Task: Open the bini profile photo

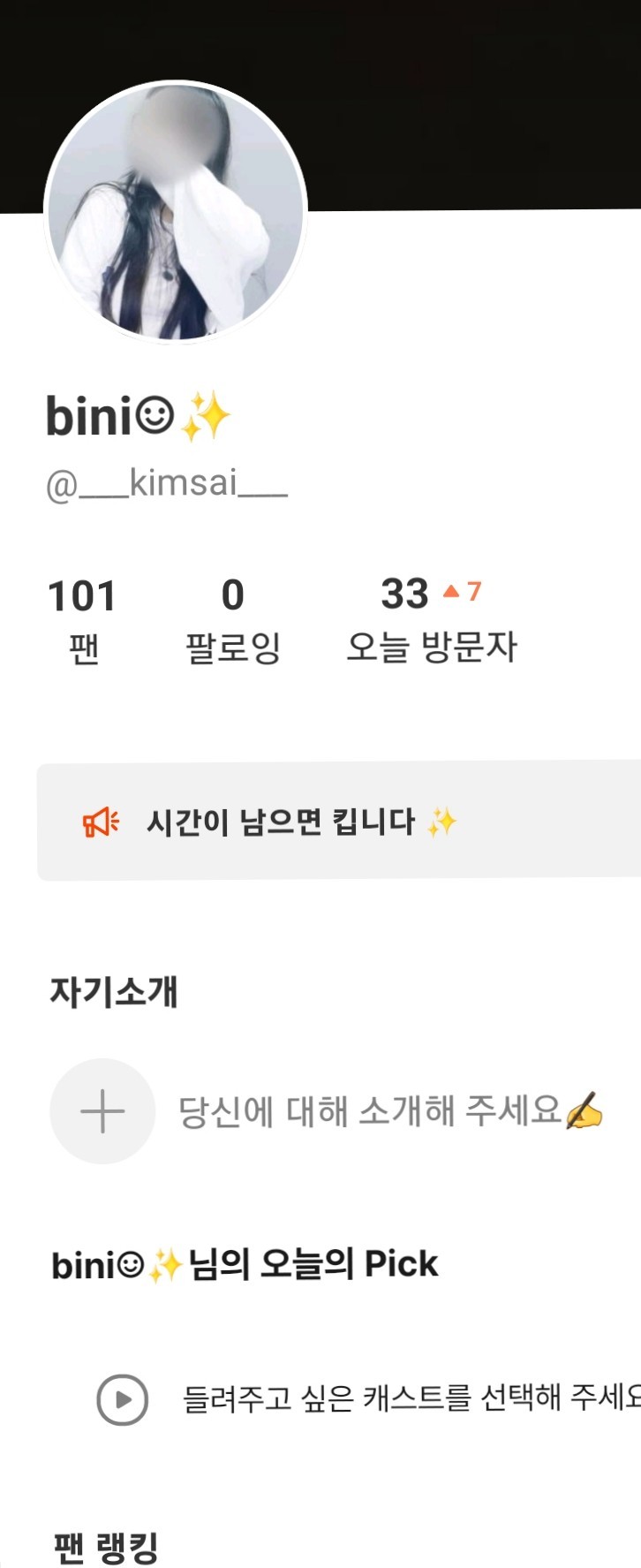Action: click(x=175, y=212)
